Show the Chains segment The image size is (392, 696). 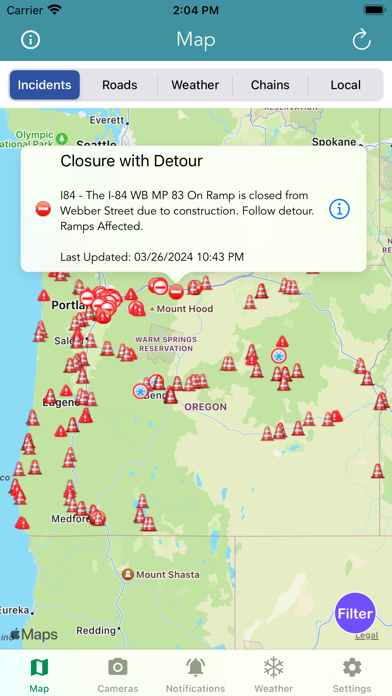coord(270,85)
